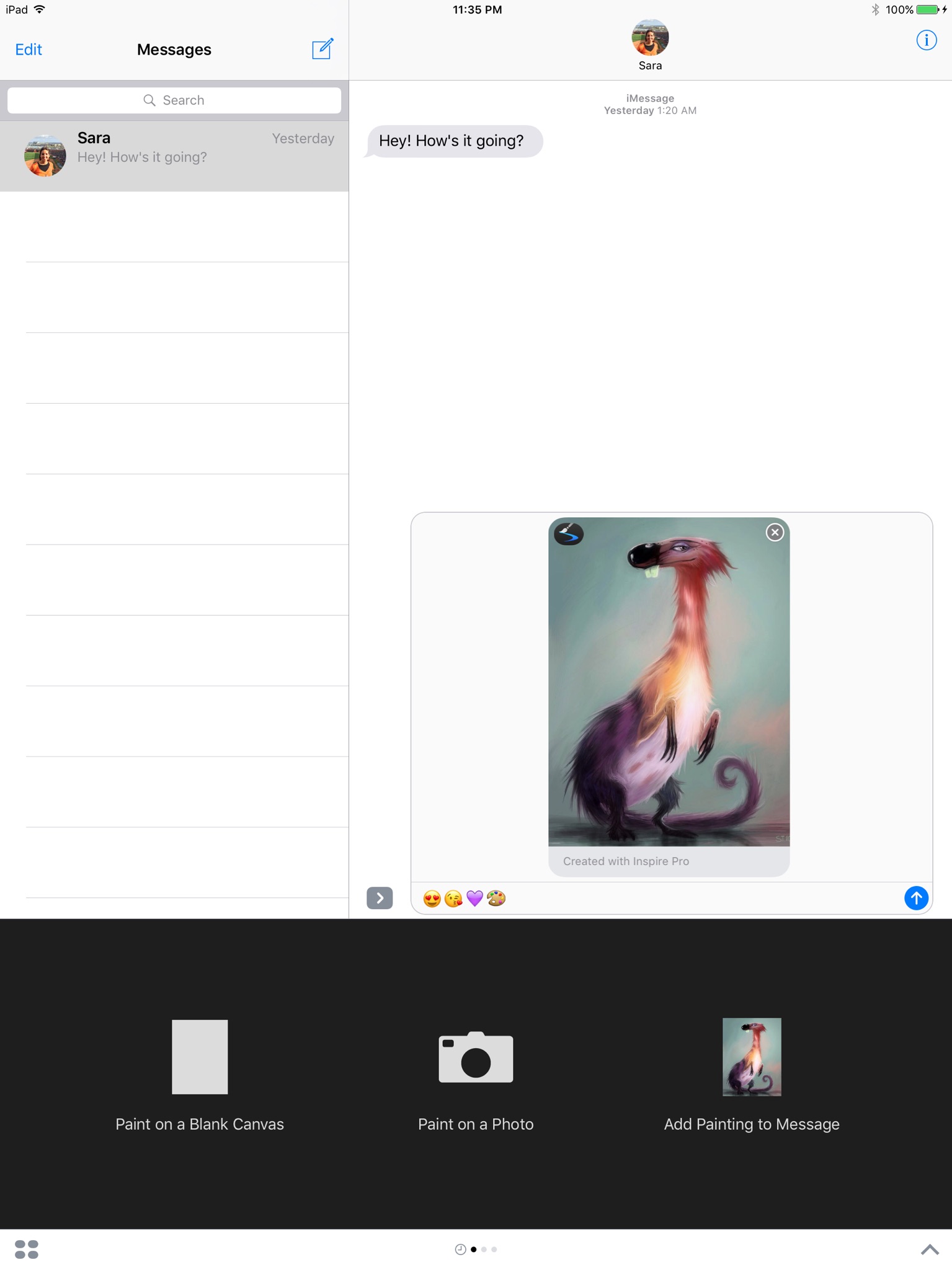Expand the message tools chevron
This screenshot has height=1270, width=952.
click(380, 897)
